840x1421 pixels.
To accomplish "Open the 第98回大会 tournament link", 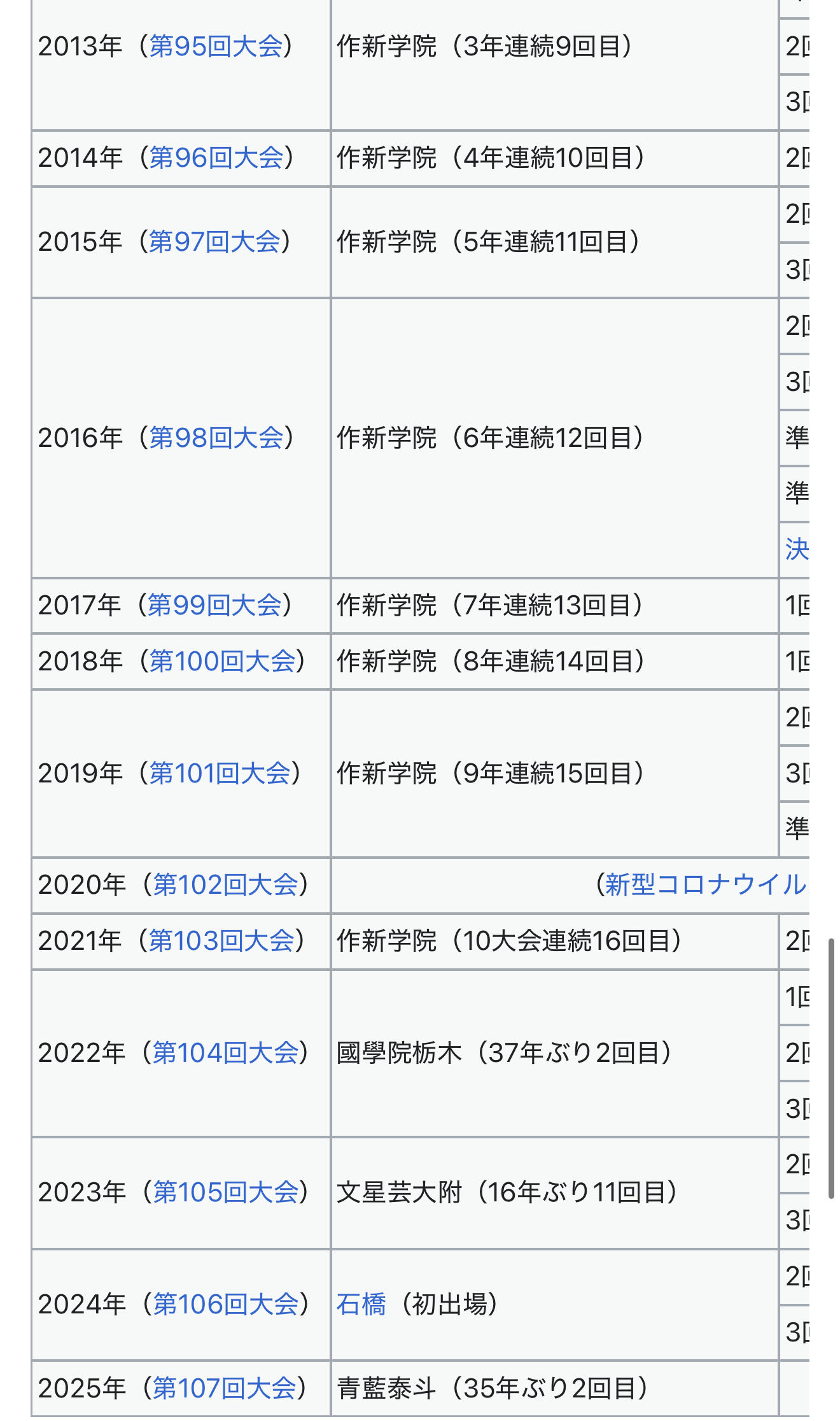I will [216, 438].
